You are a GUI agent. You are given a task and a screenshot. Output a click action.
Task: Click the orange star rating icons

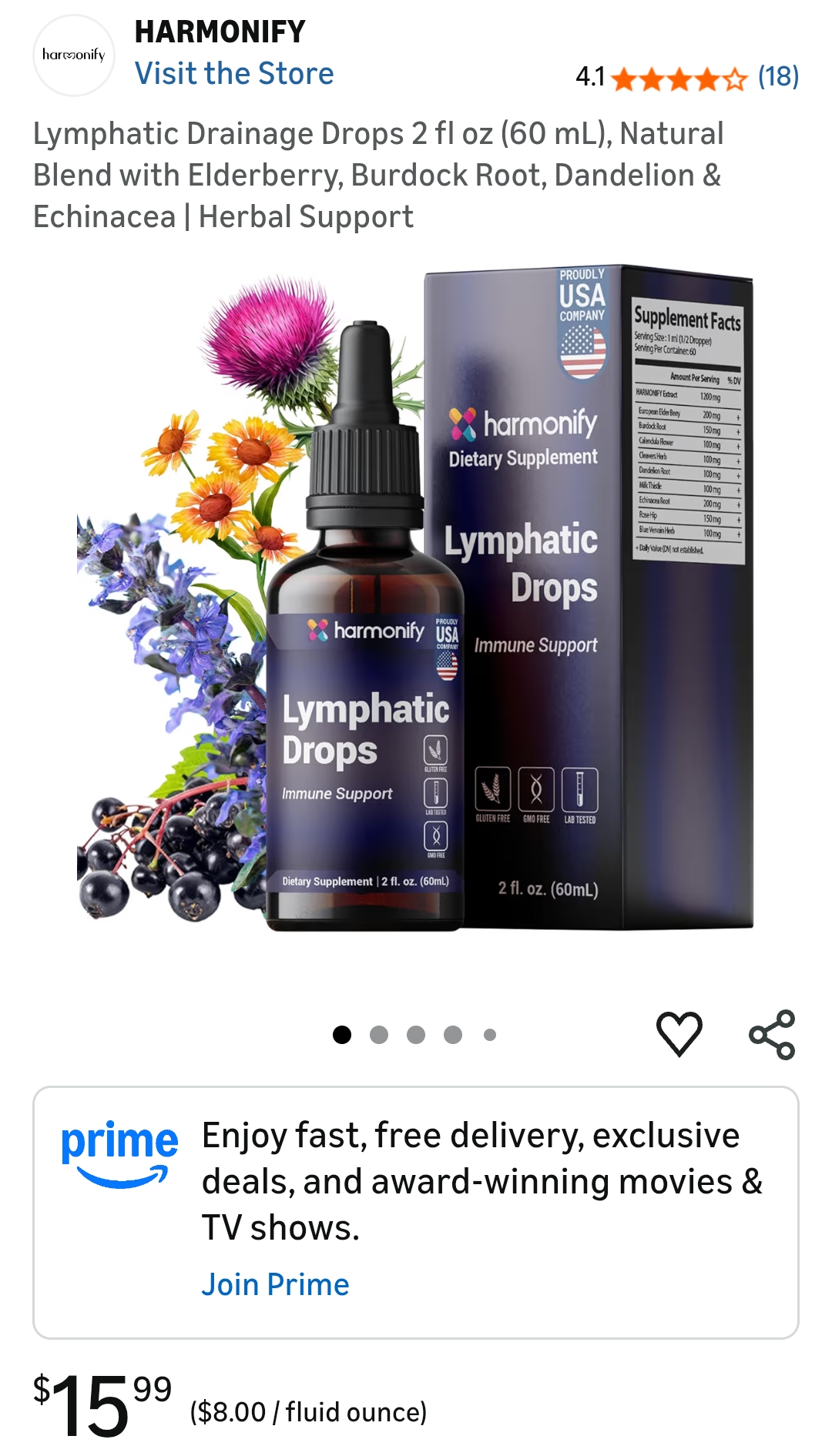point(676,77)
